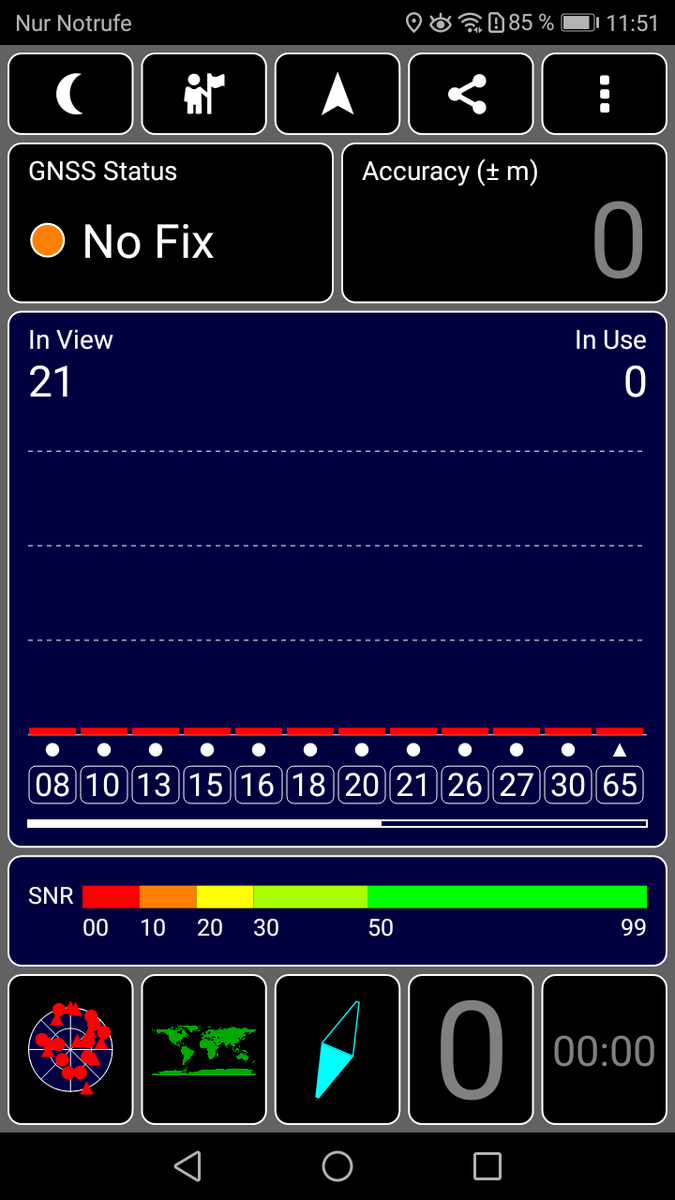This screenshot has width=675, height=1200.
Task: Open the waypoint person-with-flag button
Action: coord(204,94)
